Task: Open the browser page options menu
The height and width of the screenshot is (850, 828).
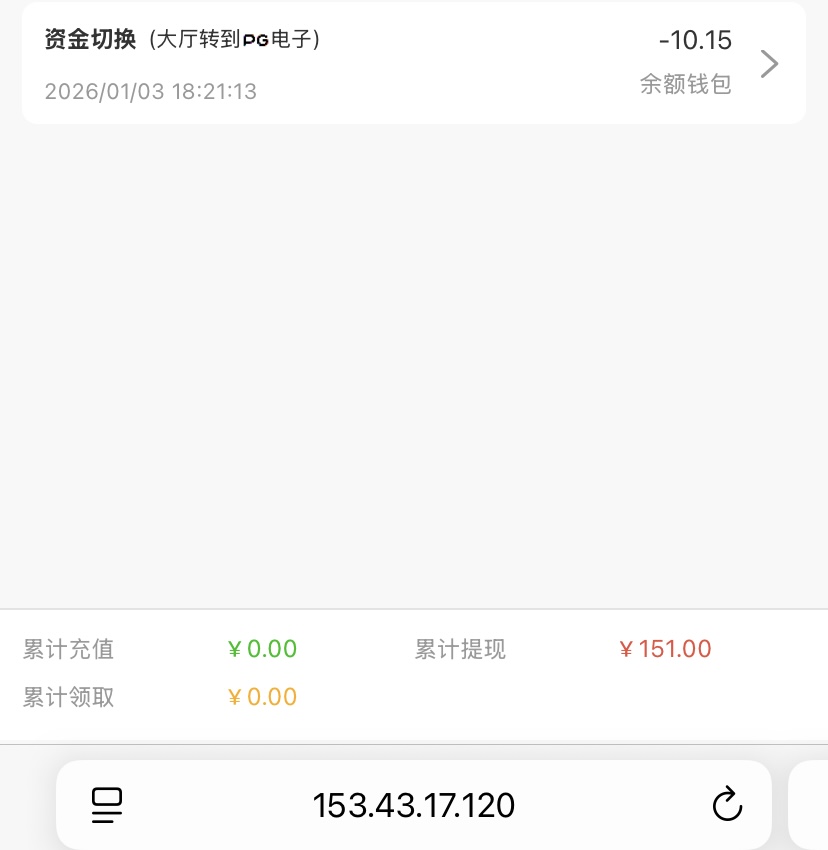Action: point(107,804)
